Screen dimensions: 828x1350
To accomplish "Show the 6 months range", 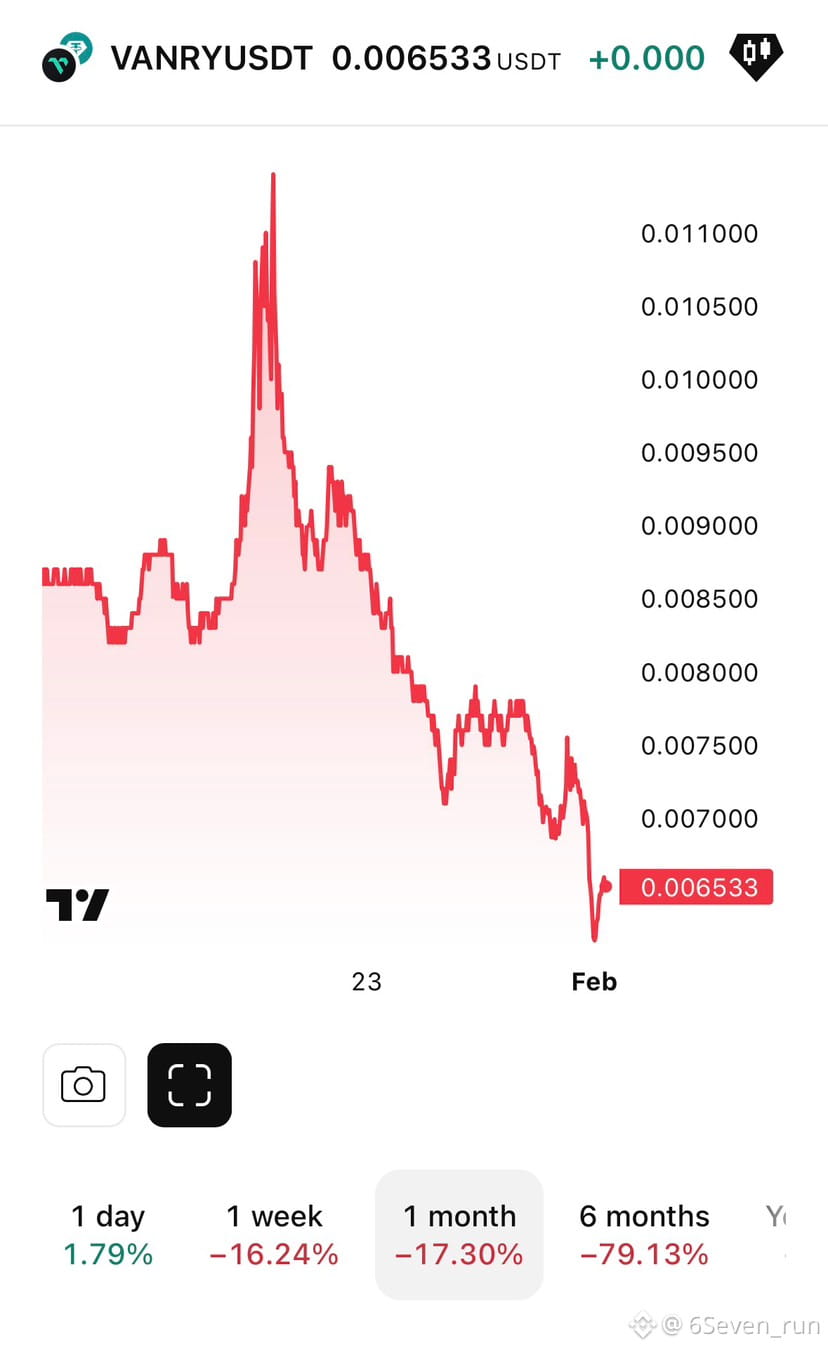I will tap(644, 1234).
